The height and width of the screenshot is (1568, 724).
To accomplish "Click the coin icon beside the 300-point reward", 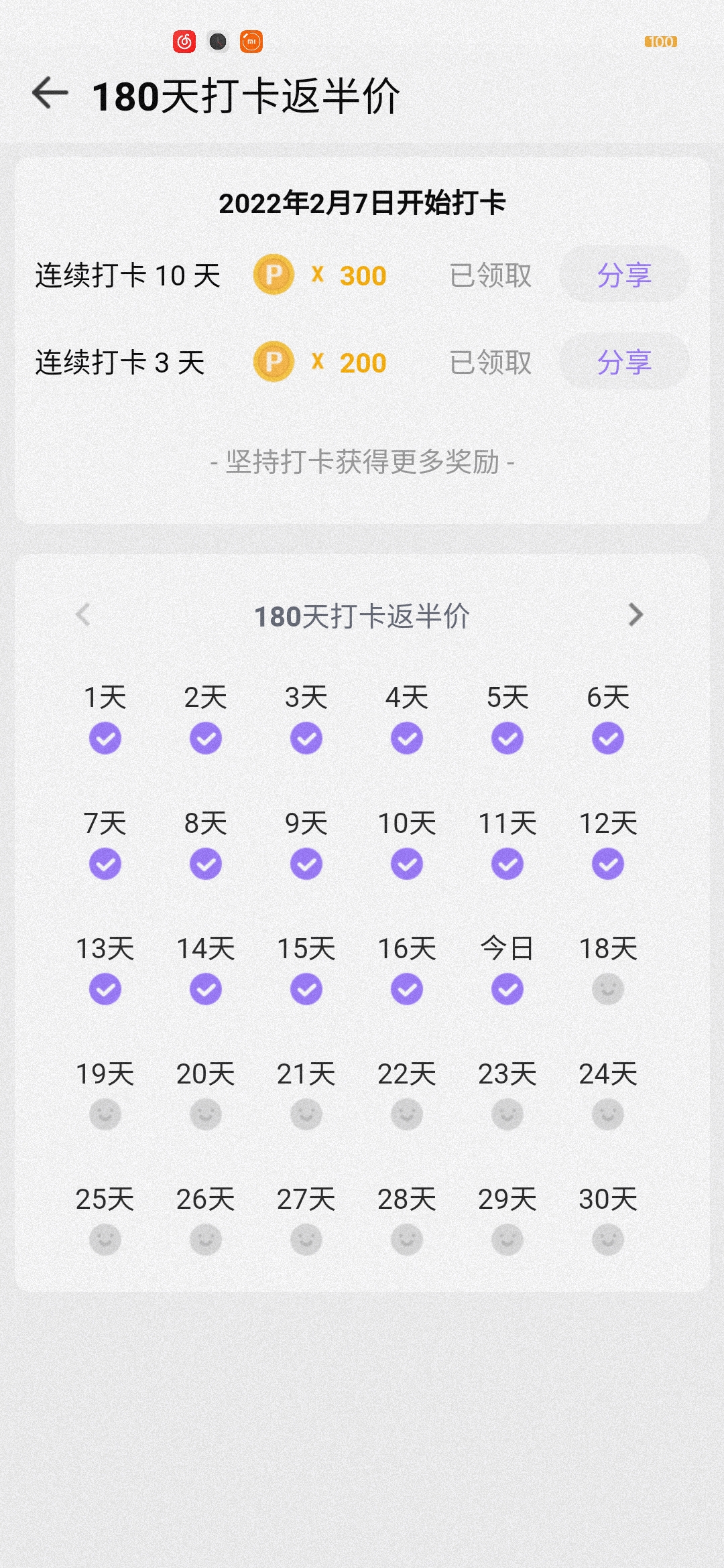I will [274, 275].
